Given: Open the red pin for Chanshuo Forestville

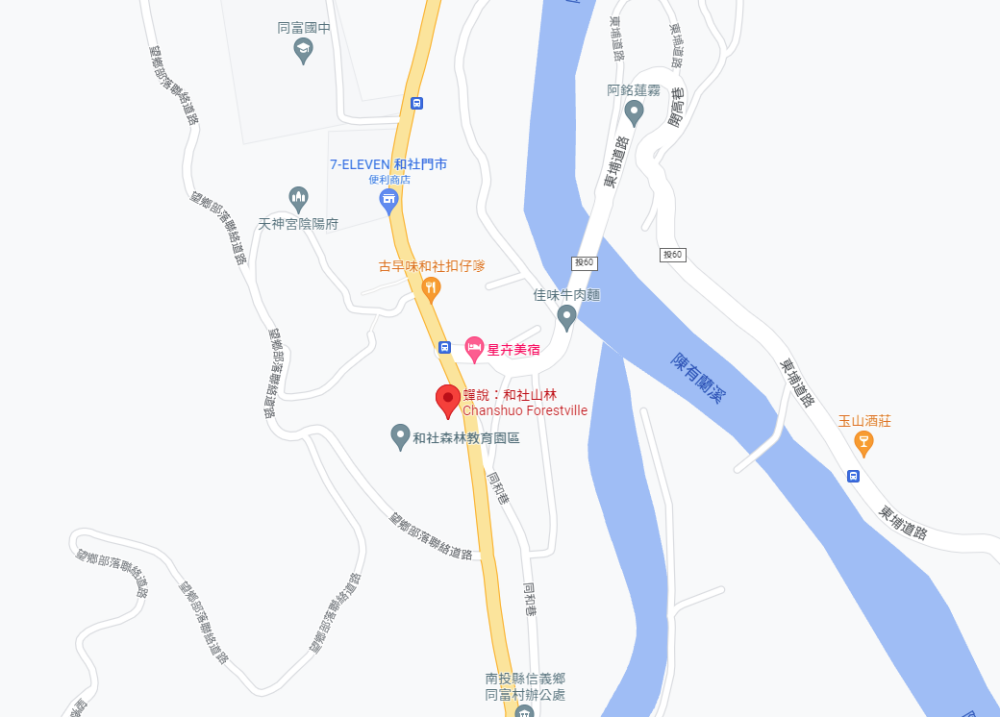Looking at the screenshot, I should pyautogui.click(x=448, y=400).
